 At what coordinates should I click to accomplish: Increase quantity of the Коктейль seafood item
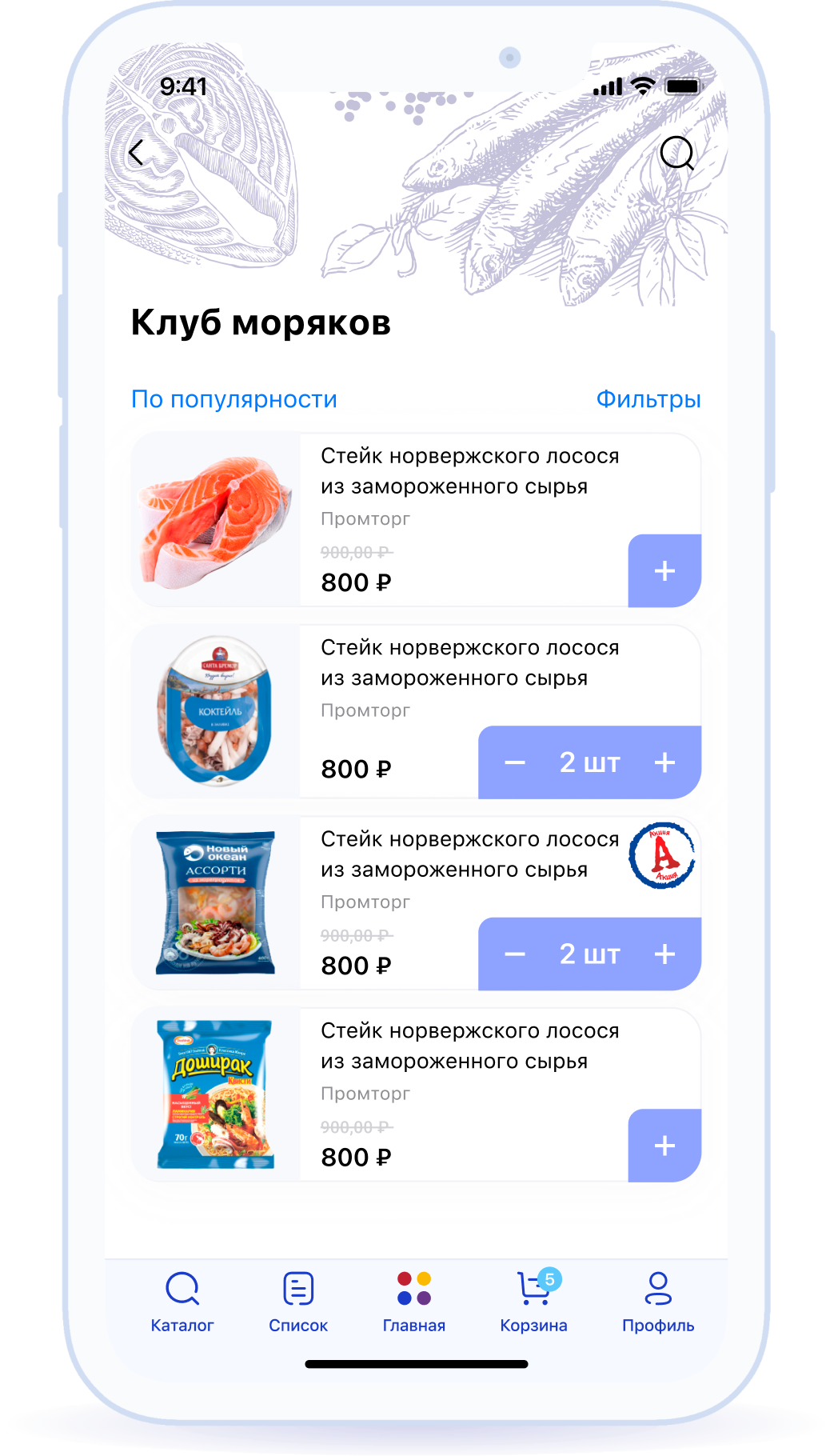pyautogui.click(x=664, y=762)
